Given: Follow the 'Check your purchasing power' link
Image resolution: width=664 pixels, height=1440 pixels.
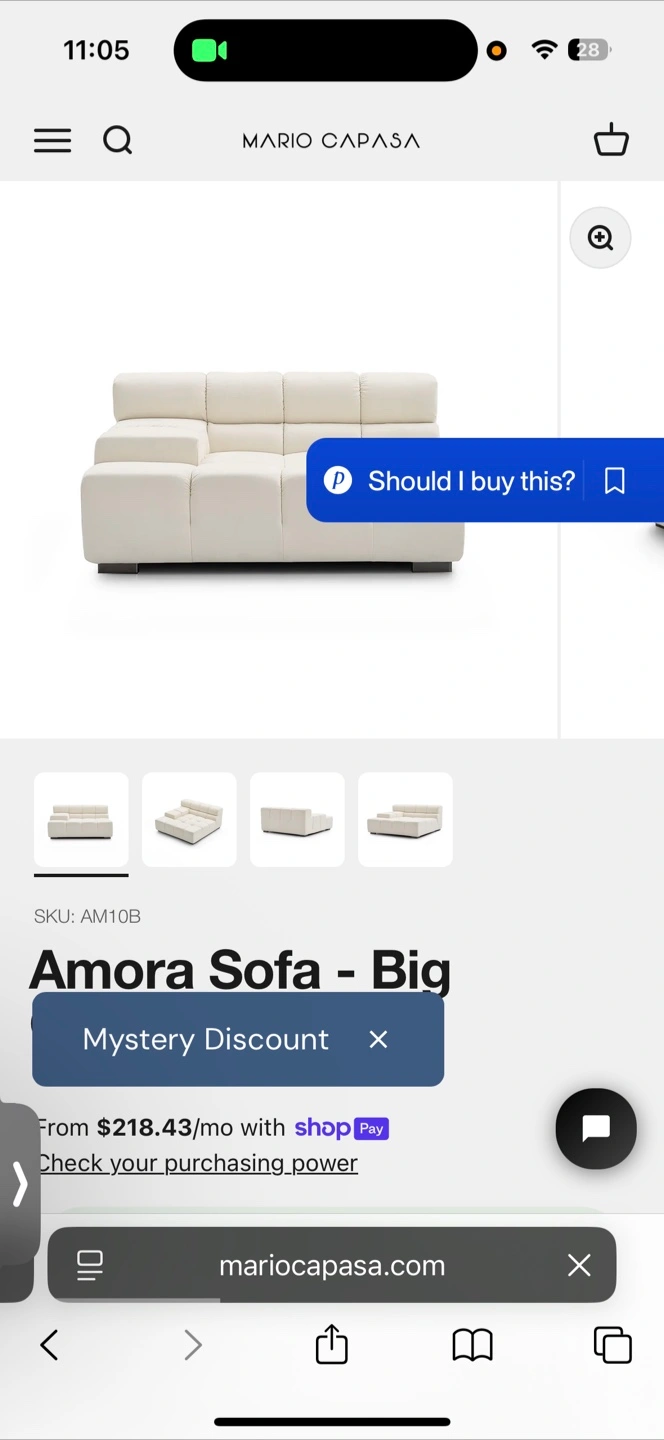Looking at the screenshot, I should pyautogui.click(x=198, y=1163).
